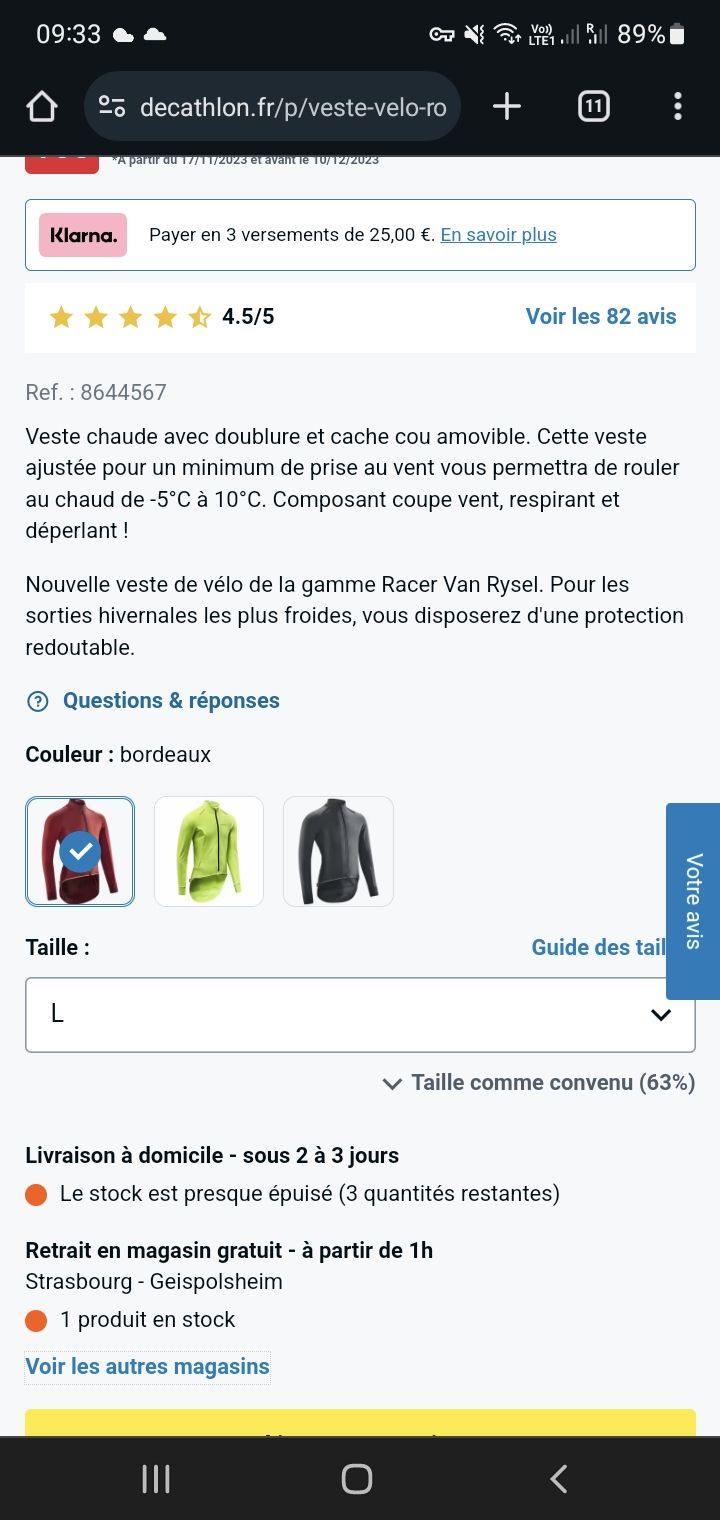Go back with the system back button
720x1520 pixels.
(559, 1479)
